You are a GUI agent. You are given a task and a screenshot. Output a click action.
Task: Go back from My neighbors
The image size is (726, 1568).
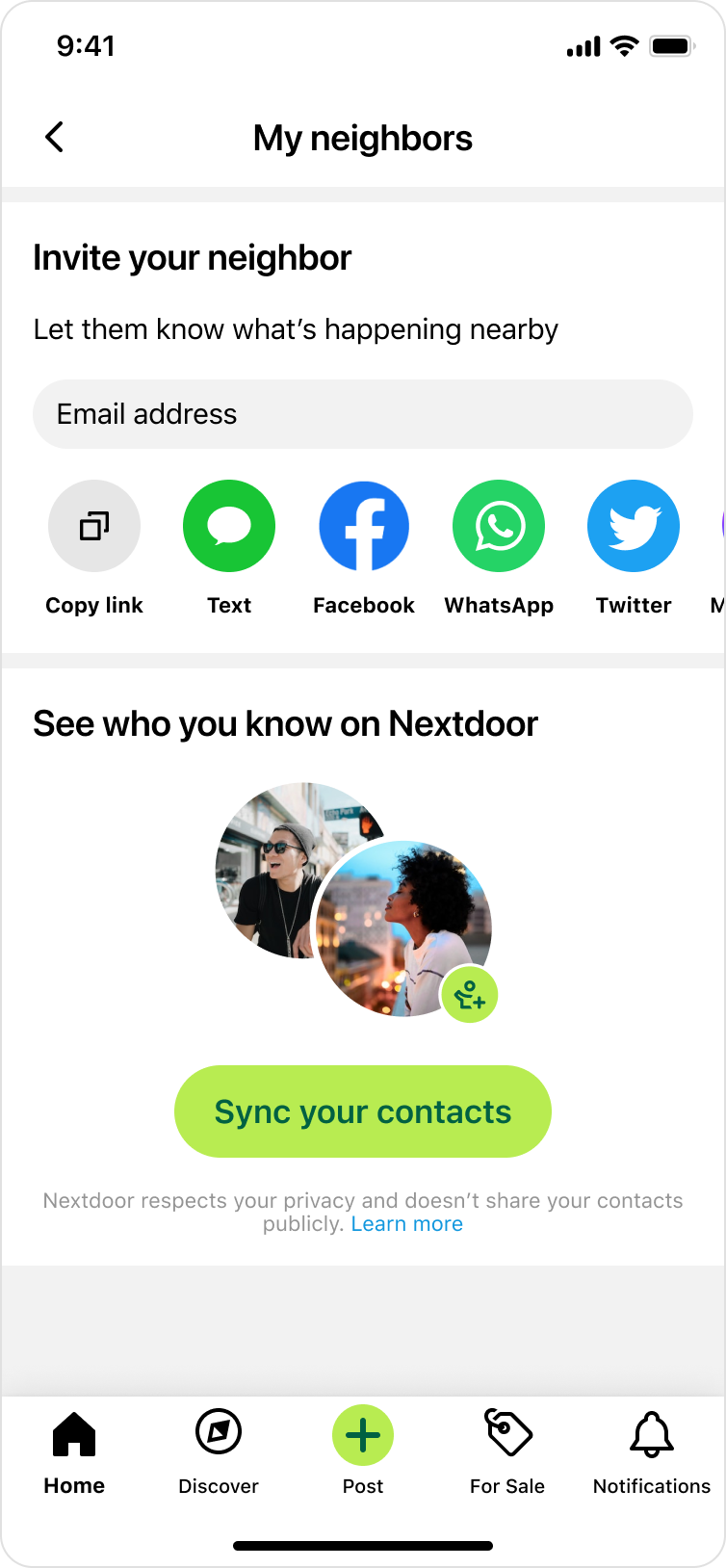[x=55, y=138]
